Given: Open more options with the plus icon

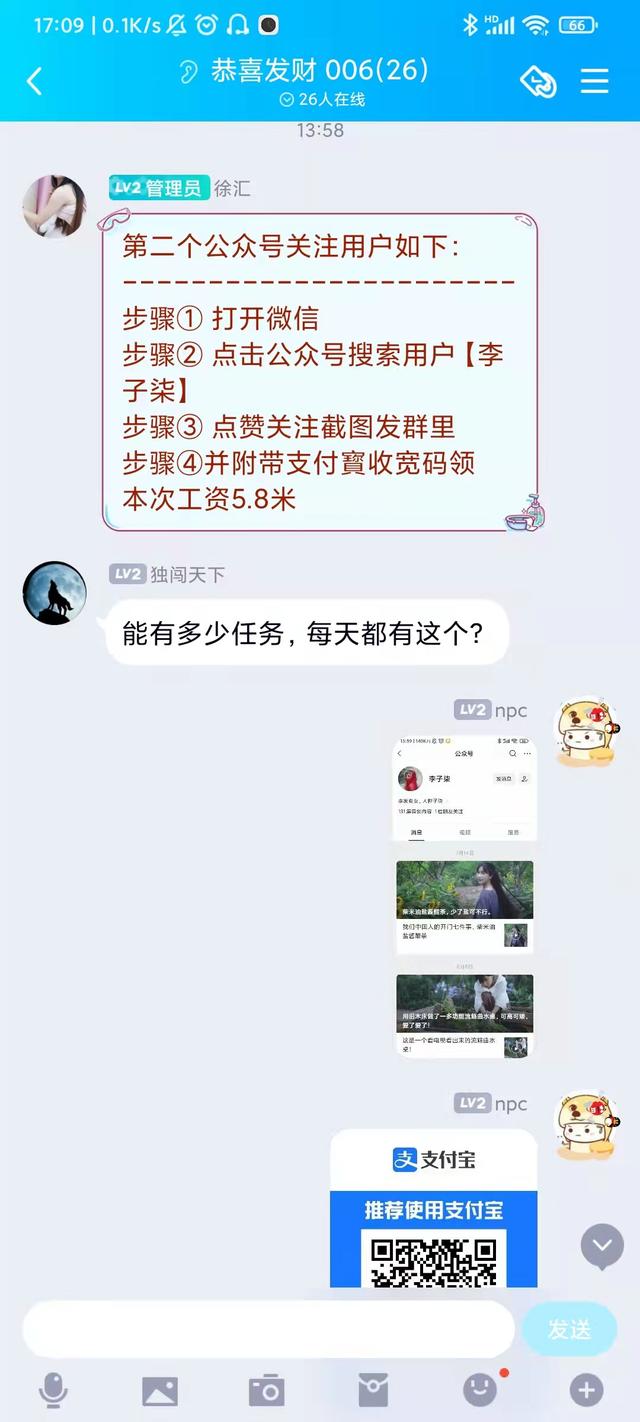Looking at the screenshot, I should (x=586, y=1390).
